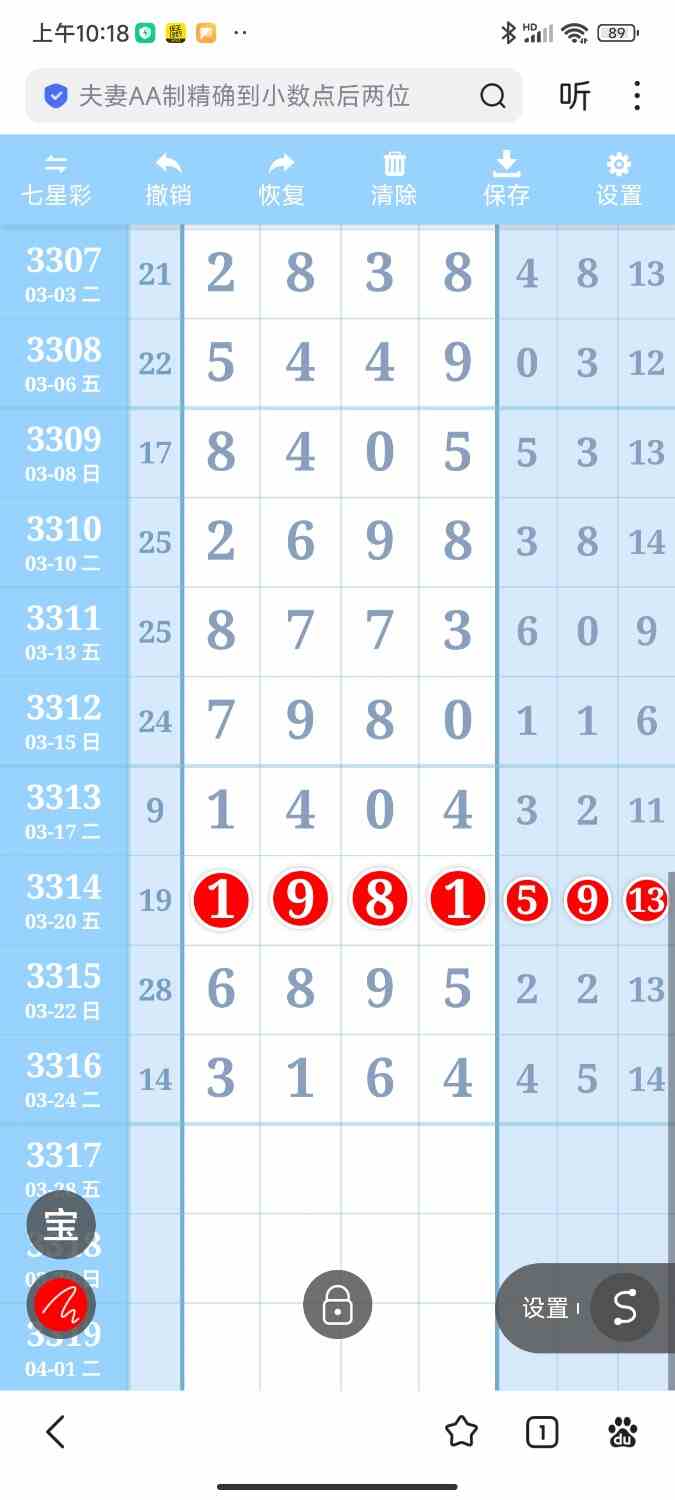Redo with the 恢复 button
This screenshot has height=1500, width=675.
[x=282, y=180]
